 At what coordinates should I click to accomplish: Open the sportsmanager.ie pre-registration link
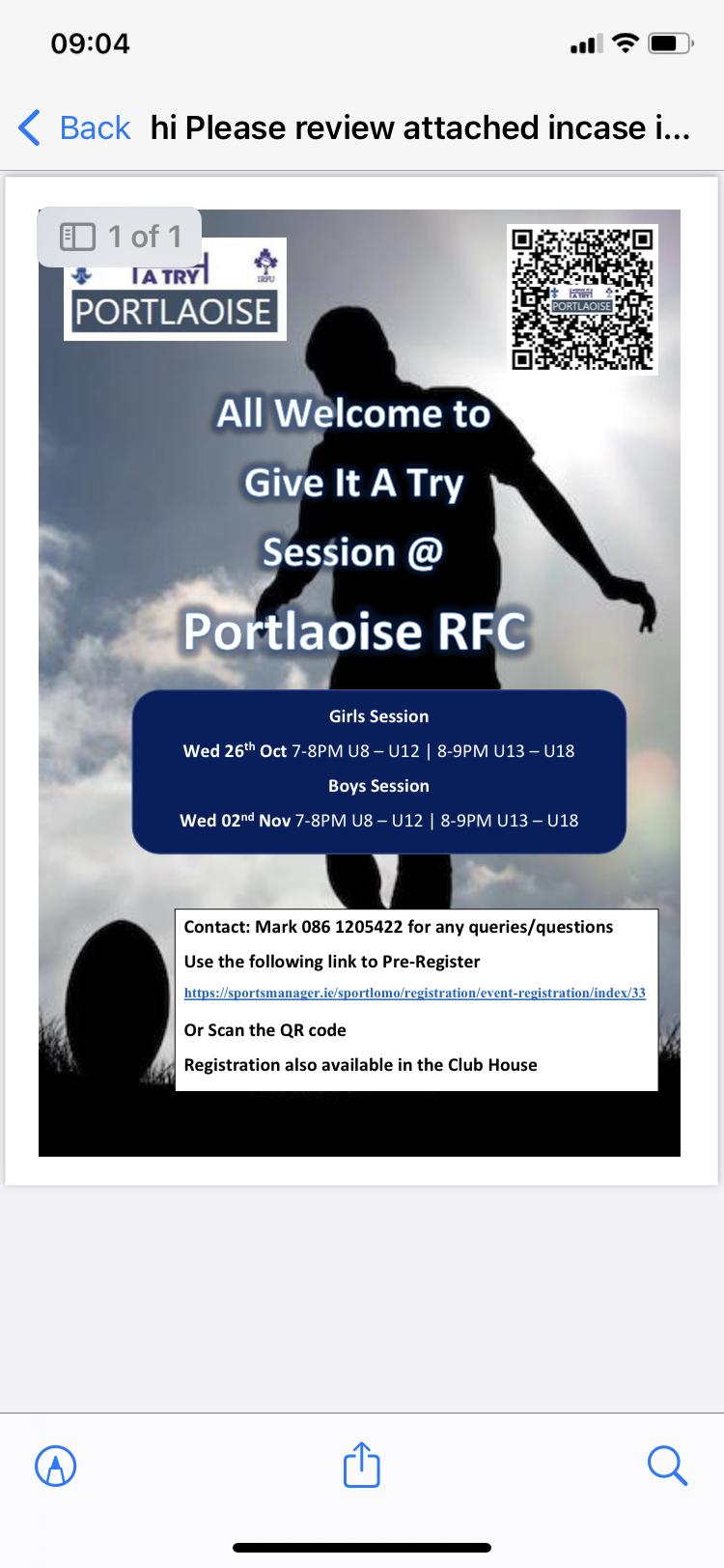click(x=415, y=993)
